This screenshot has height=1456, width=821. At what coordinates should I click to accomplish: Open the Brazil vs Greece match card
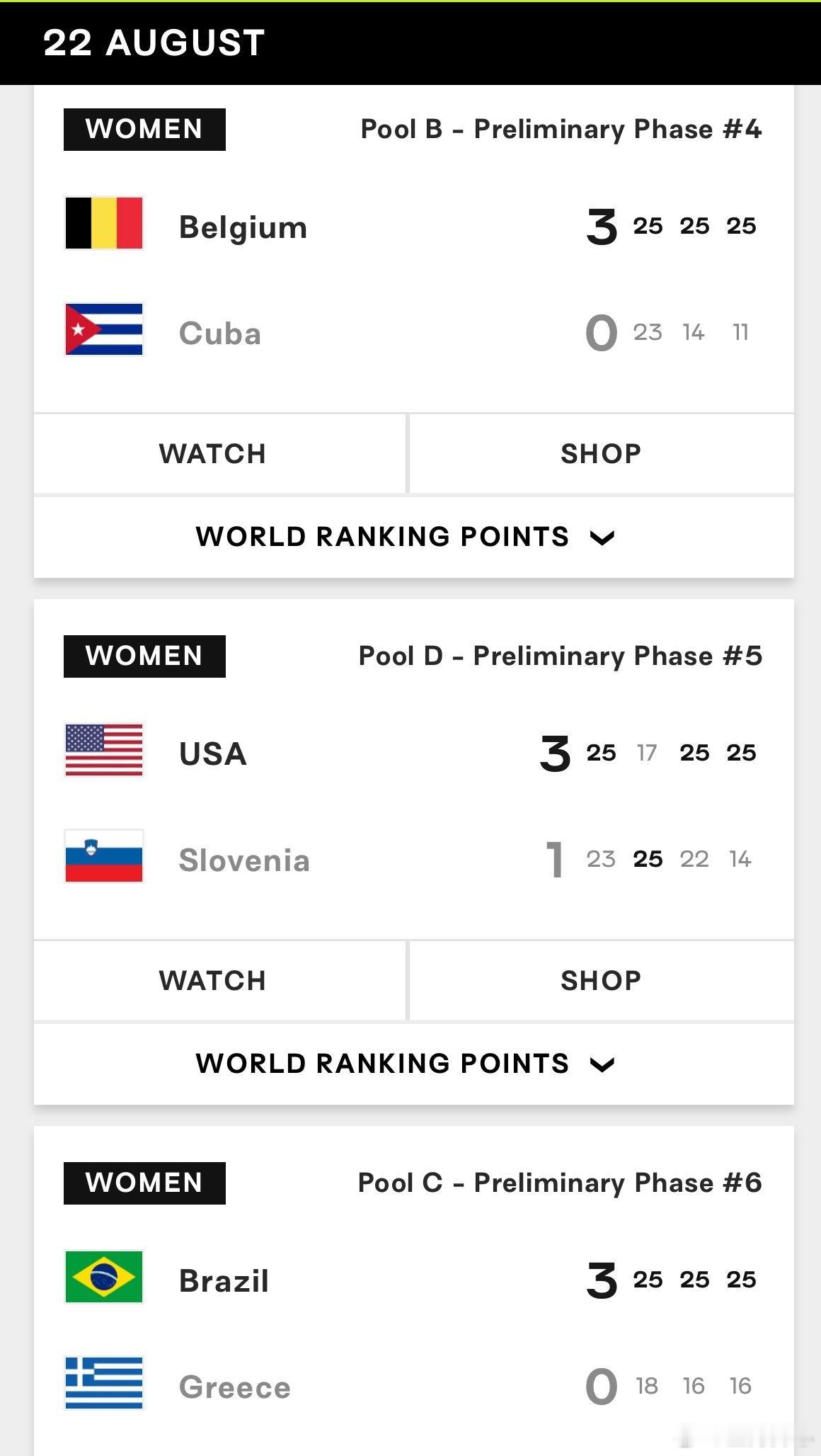414,1291
